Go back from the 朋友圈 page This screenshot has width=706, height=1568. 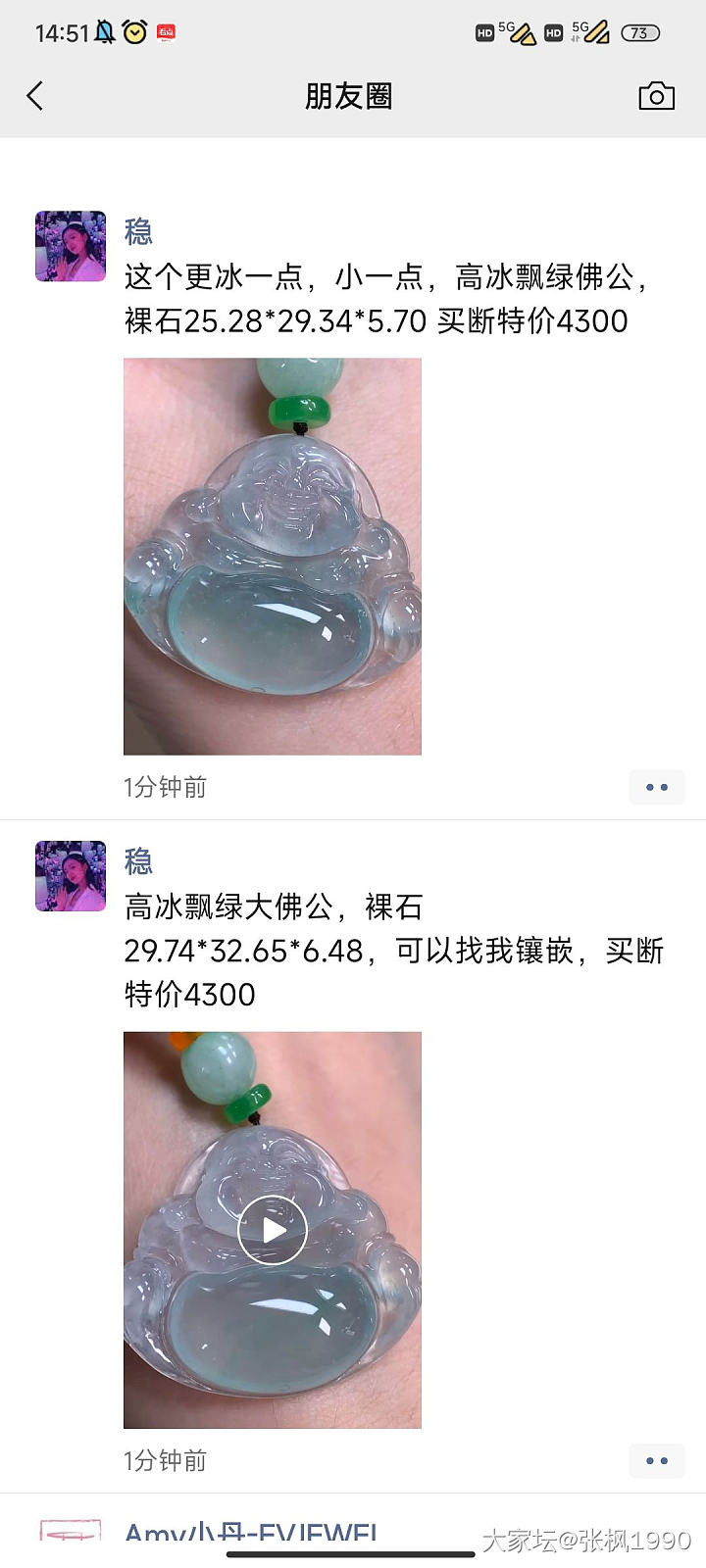(x=35, y=96)
